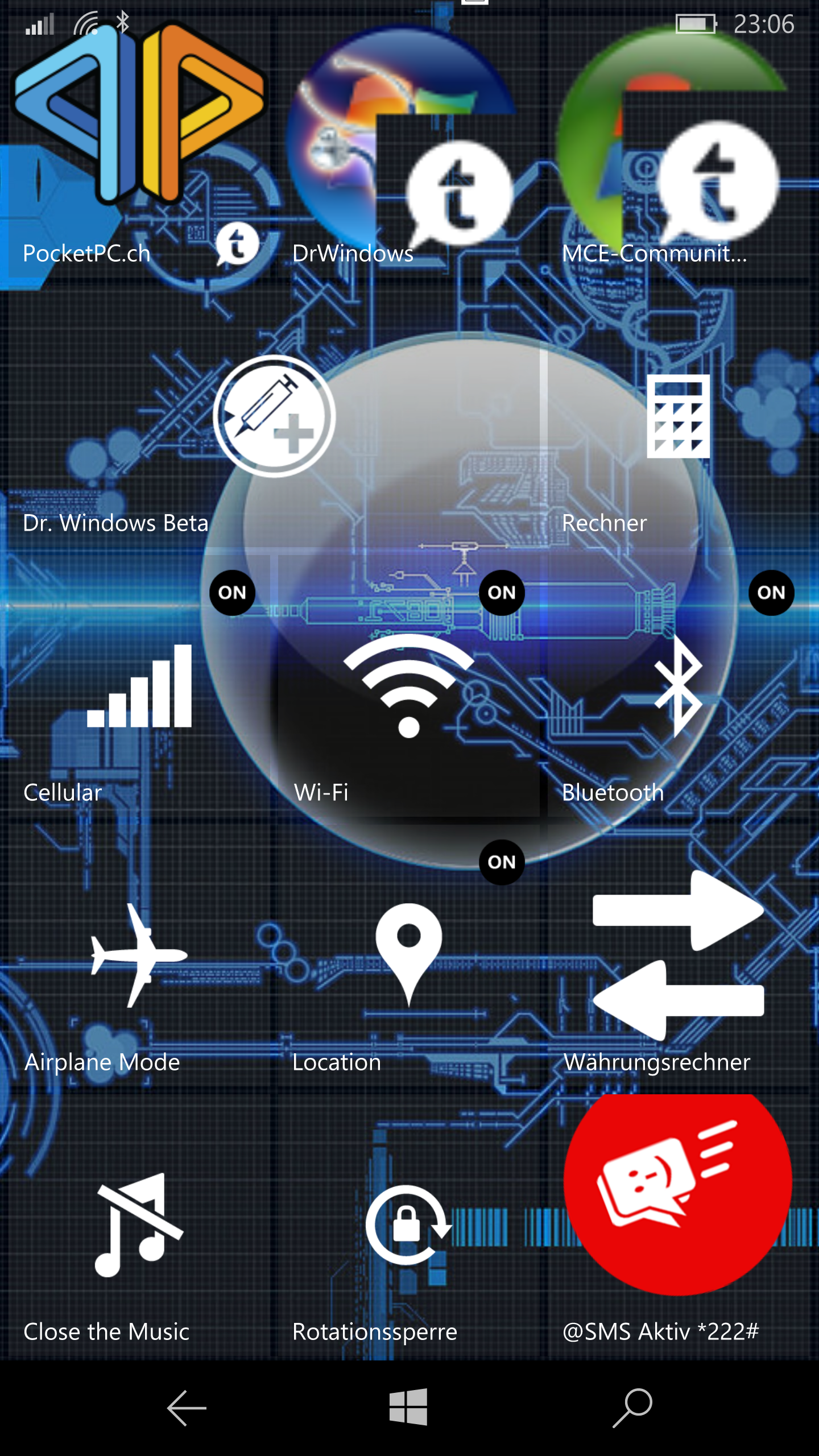Toggle the Location tile
Viewport: 819px width, 1456px height.
[x=408, y=955]
